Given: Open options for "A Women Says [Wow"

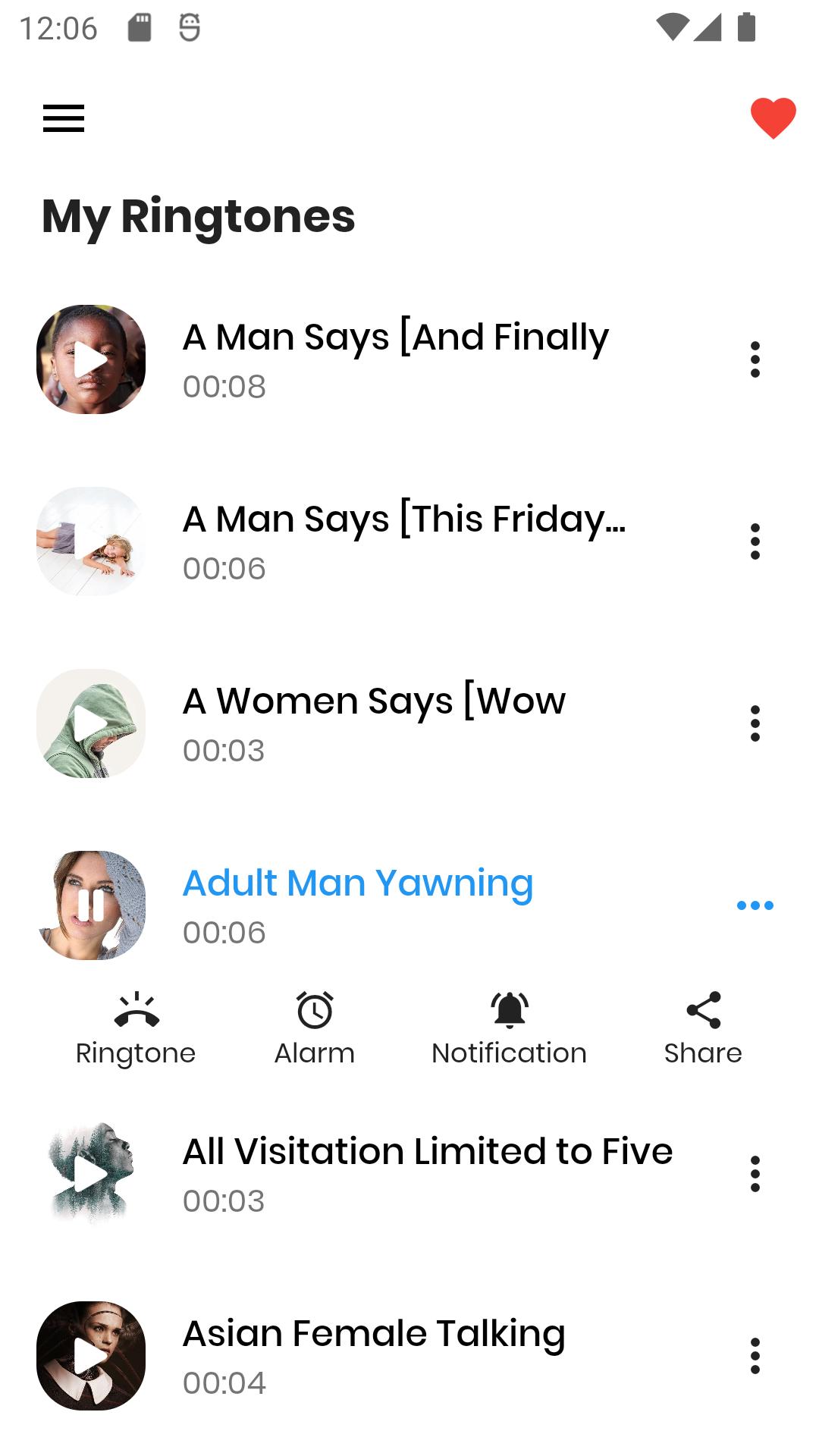Looking at the screenshot, I should pos(755,723).
